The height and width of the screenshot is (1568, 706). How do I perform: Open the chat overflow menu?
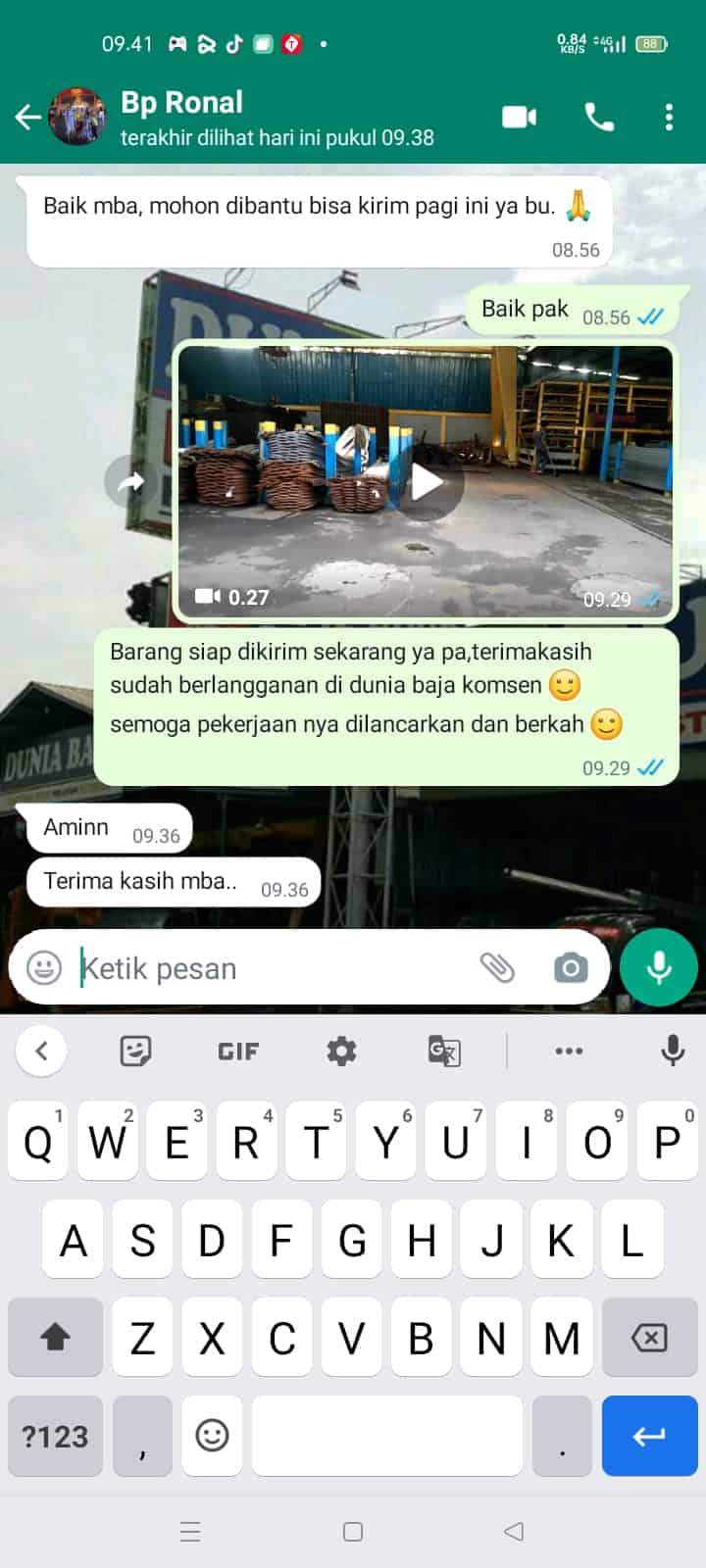coord(669,118)
